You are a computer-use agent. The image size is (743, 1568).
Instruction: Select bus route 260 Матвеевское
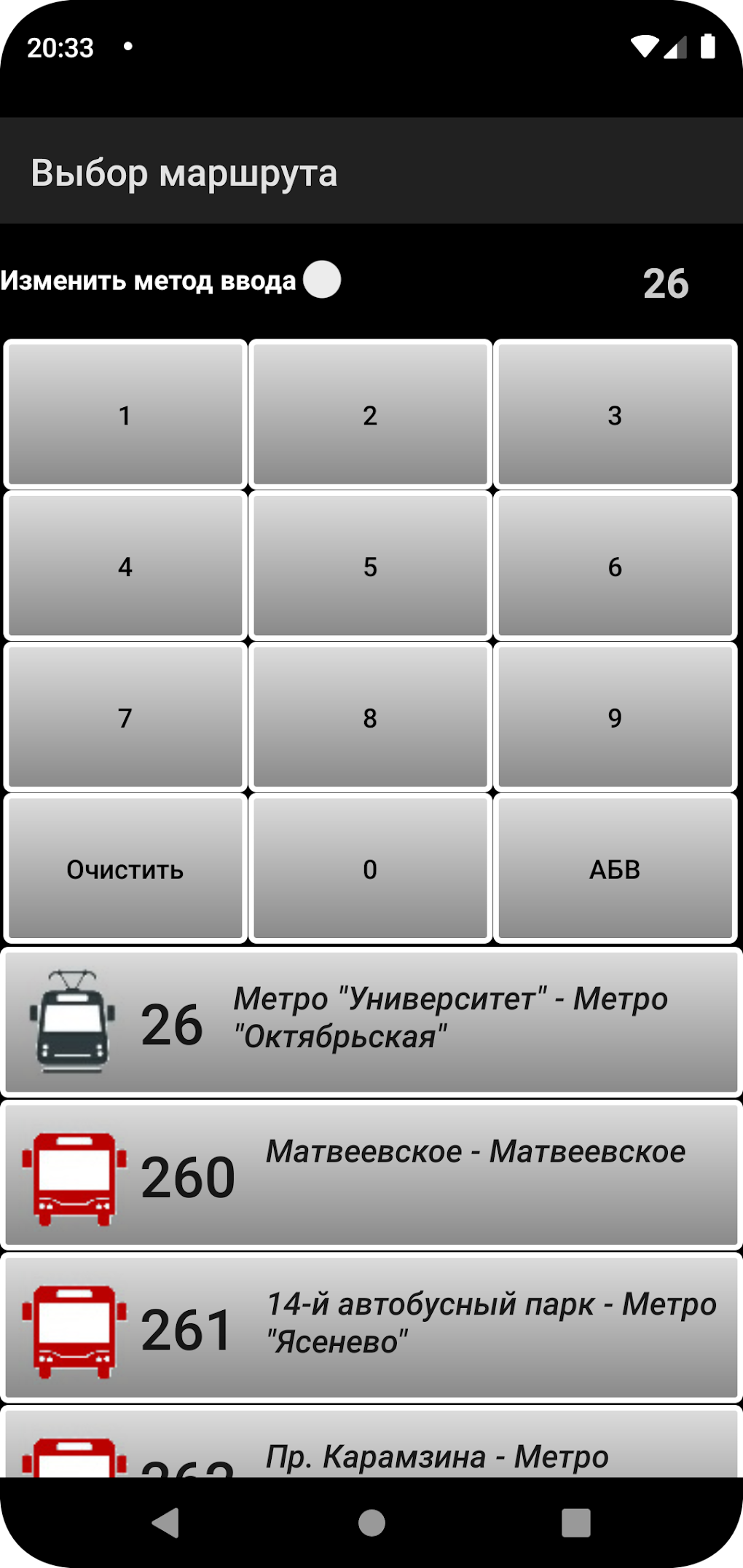tap(371, 1175)
